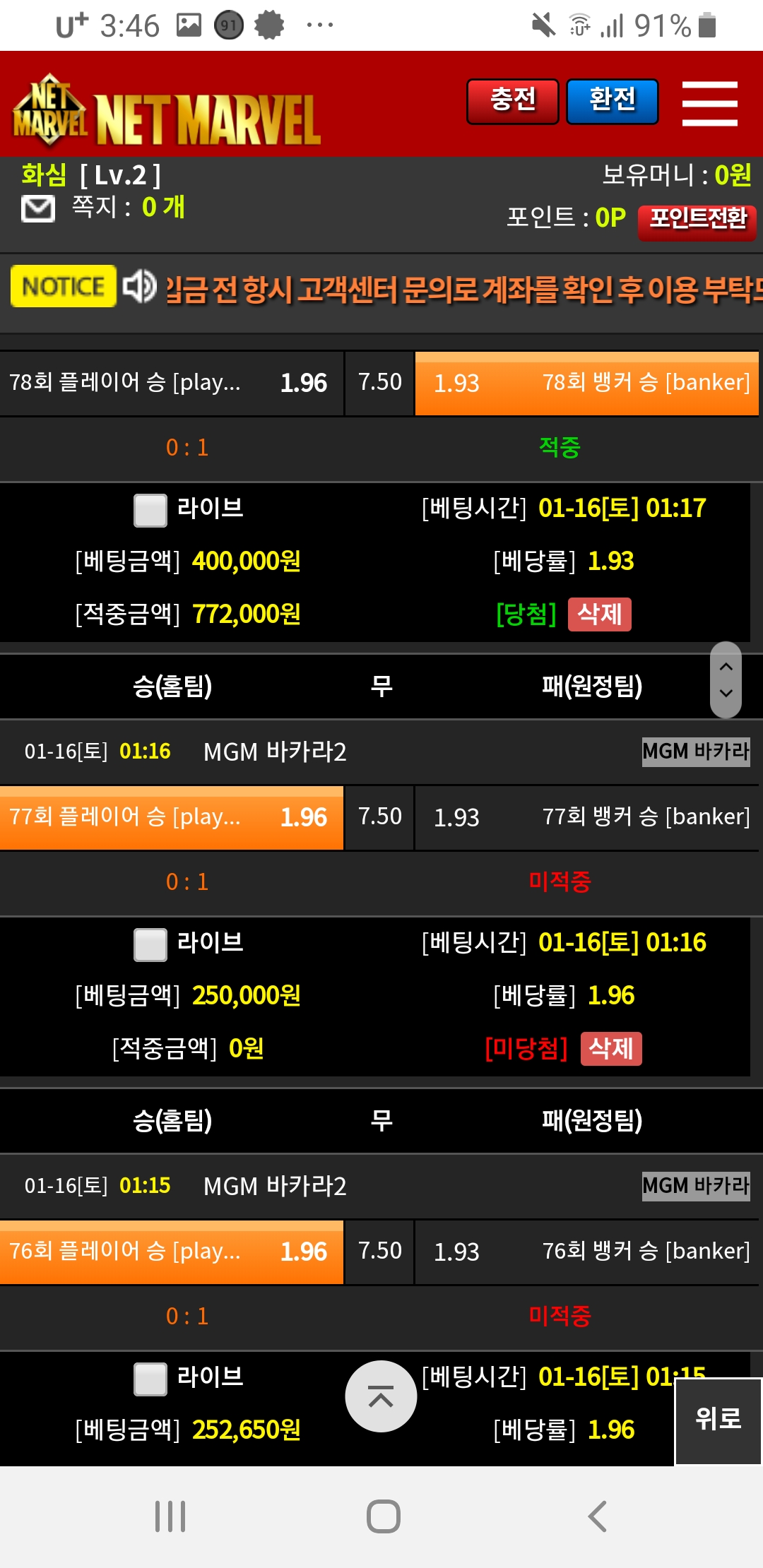Open the 쪽지 message envelope
The image size is (763, 1568).
point(38,209)
